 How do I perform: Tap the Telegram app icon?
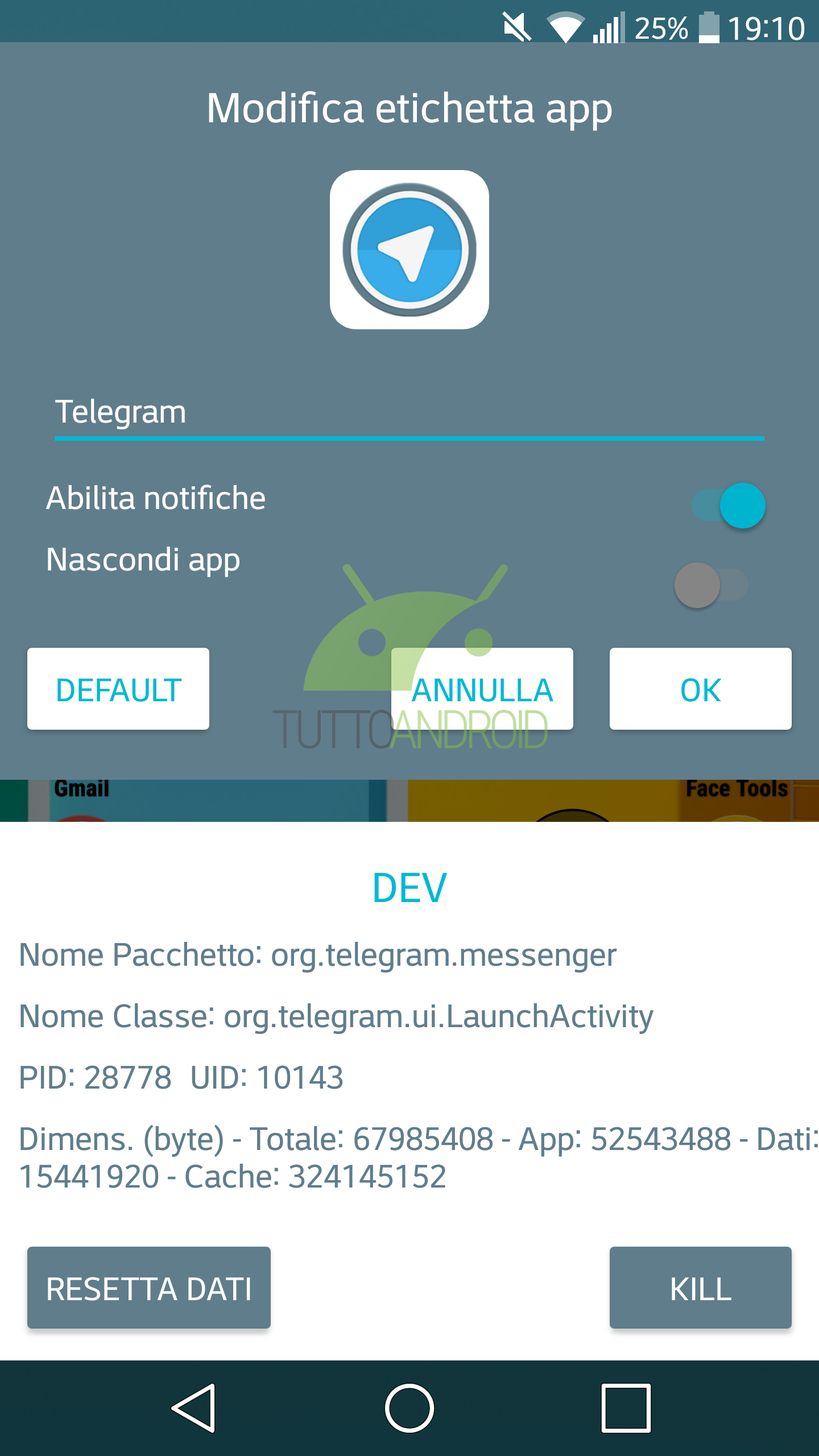(409, 250)
